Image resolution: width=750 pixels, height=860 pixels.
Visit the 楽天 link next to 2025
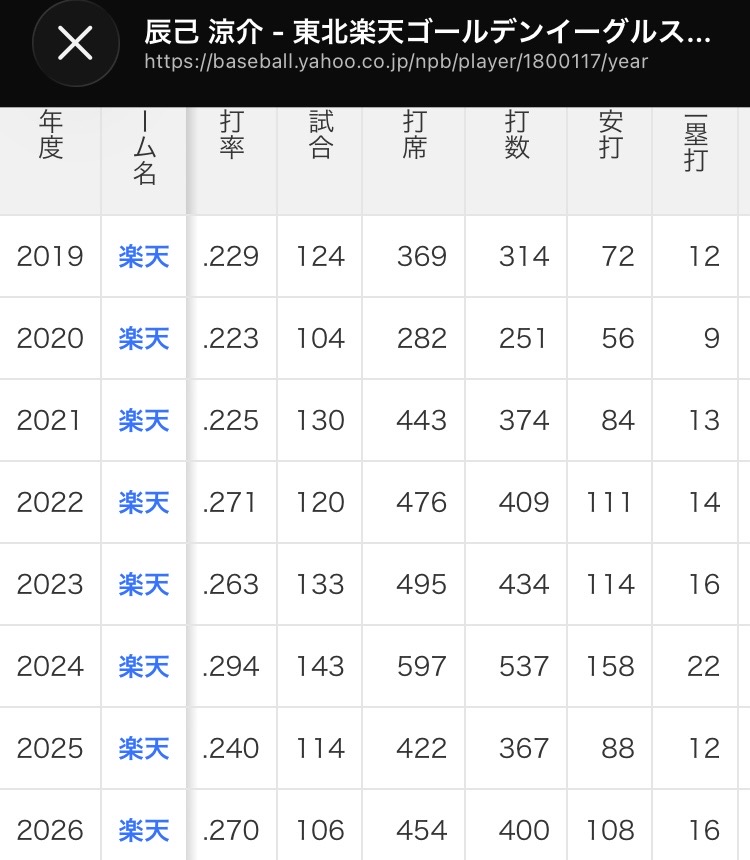[x=144, y=749]
